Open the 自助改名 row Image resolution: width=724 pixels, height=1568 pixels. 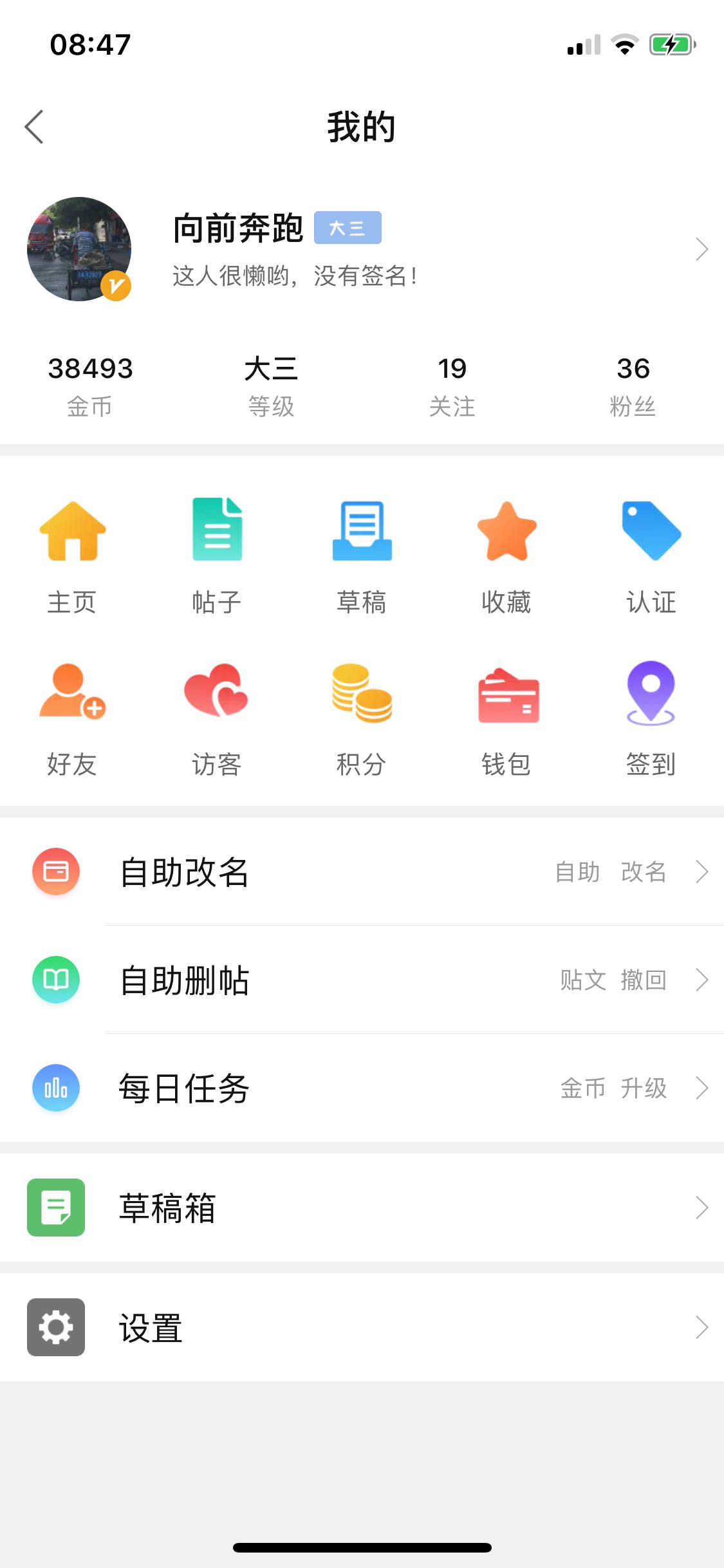pyautogui.click(x=362, y=872)
